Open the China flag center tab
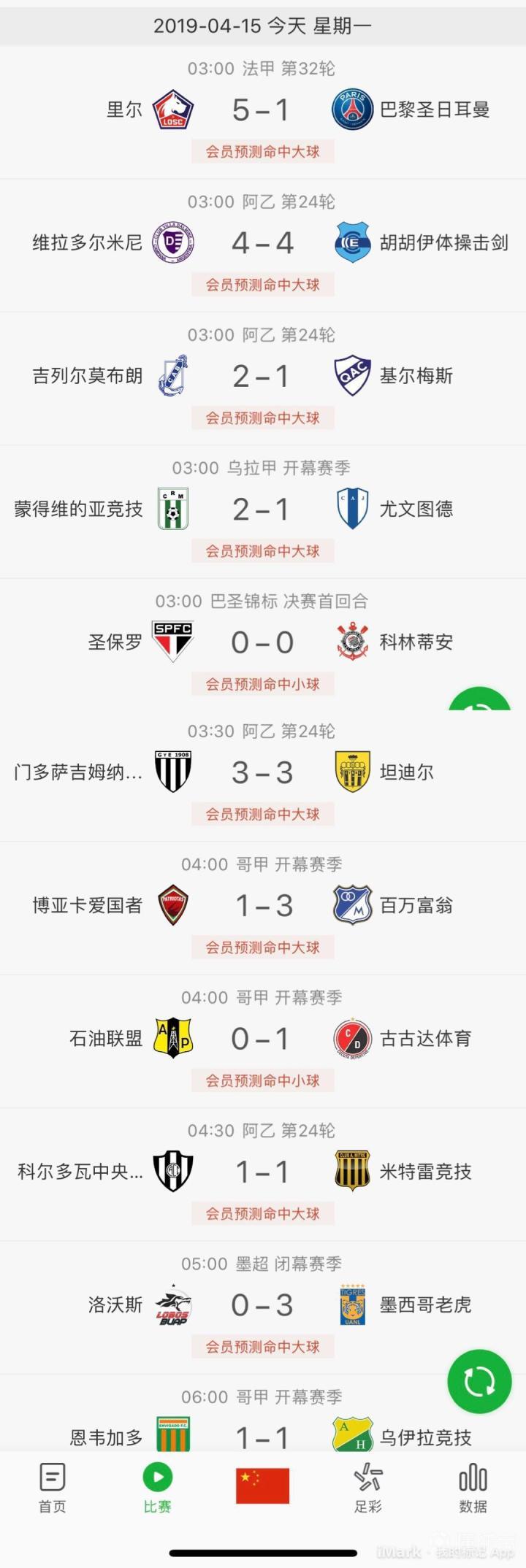Viewport: 526px width, 1568px height. (x=262, y=1486)
